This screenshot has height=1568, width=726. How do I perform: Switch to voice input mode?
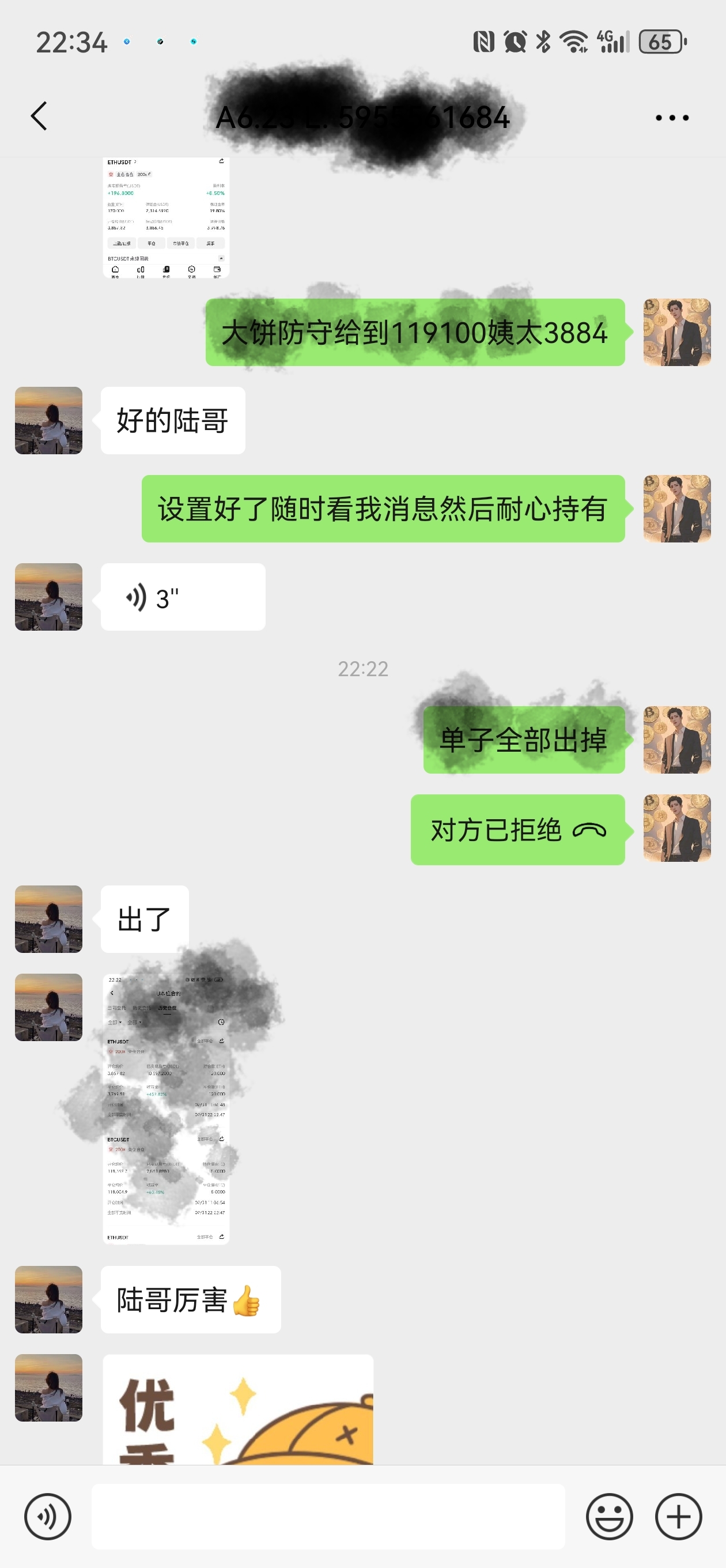(x=47, y=1517)
